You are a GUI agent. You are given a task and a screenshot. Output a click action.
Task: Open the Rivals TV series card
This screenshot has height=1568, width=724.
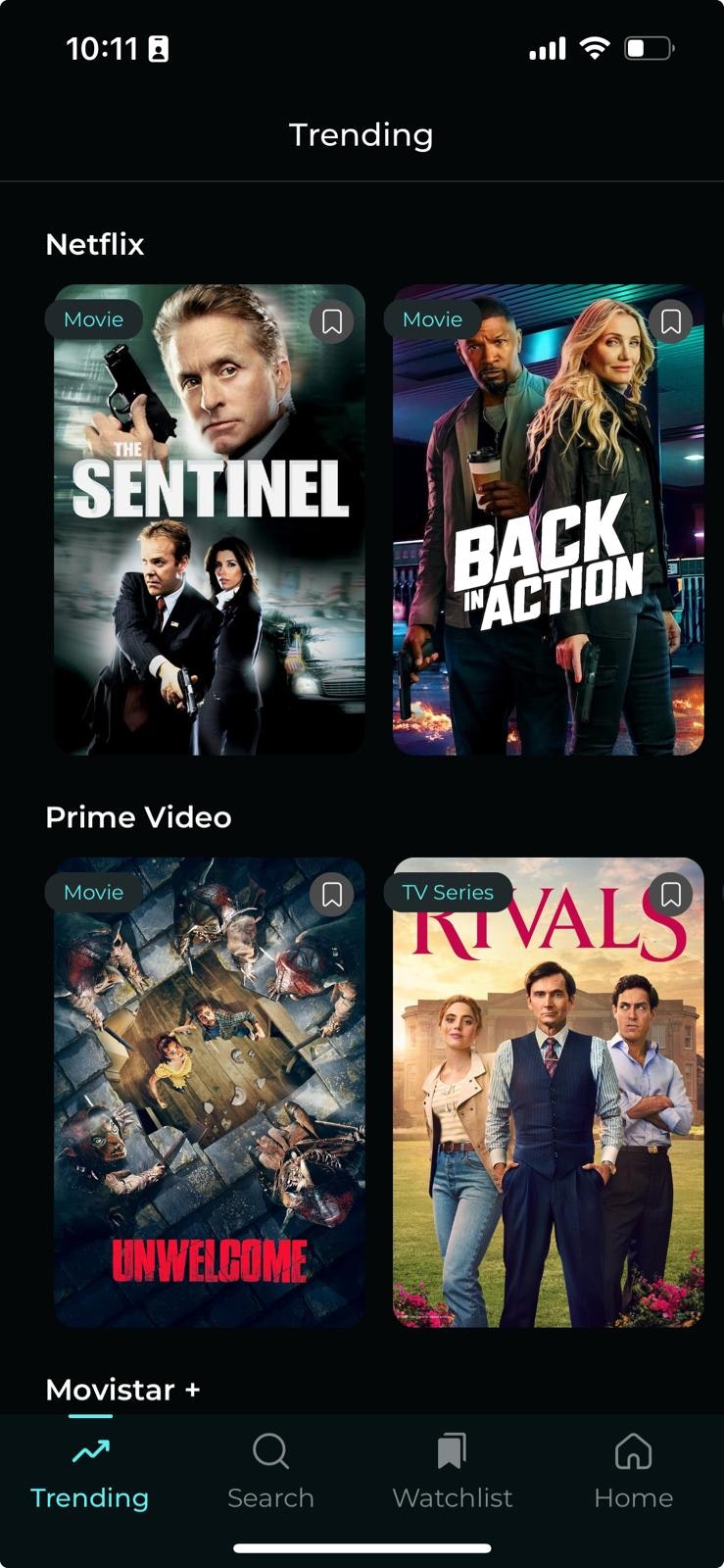[x=549, y=1093]
